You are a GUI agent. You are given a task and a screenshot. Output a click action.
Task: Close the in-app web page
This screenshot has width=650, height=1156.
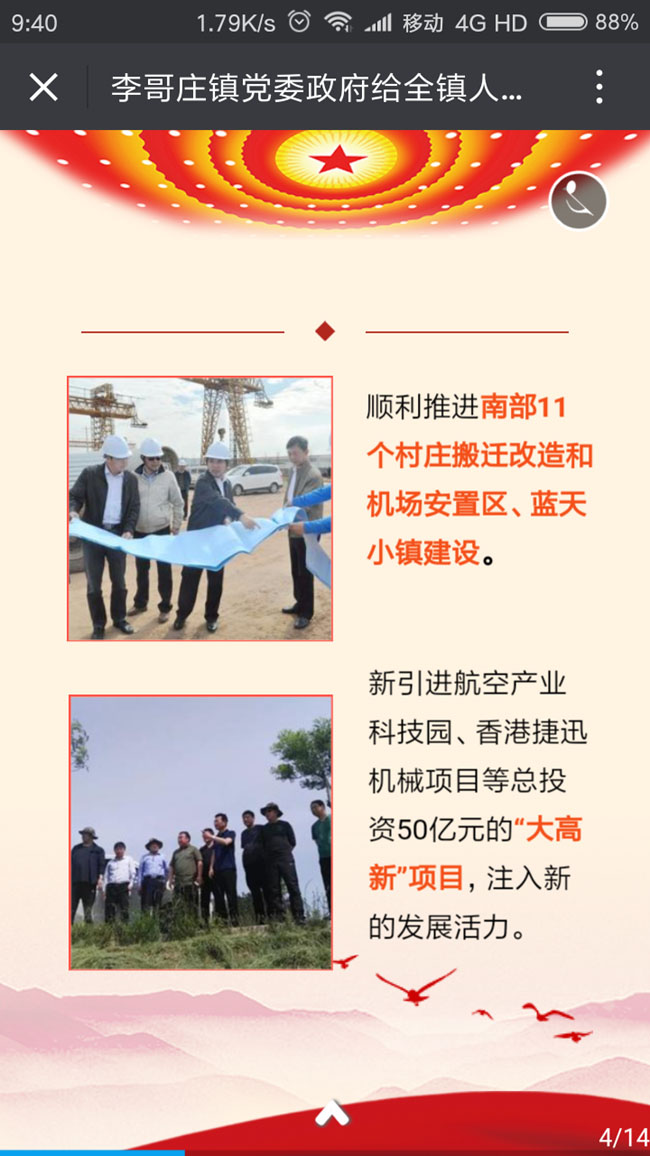point(44,87)
